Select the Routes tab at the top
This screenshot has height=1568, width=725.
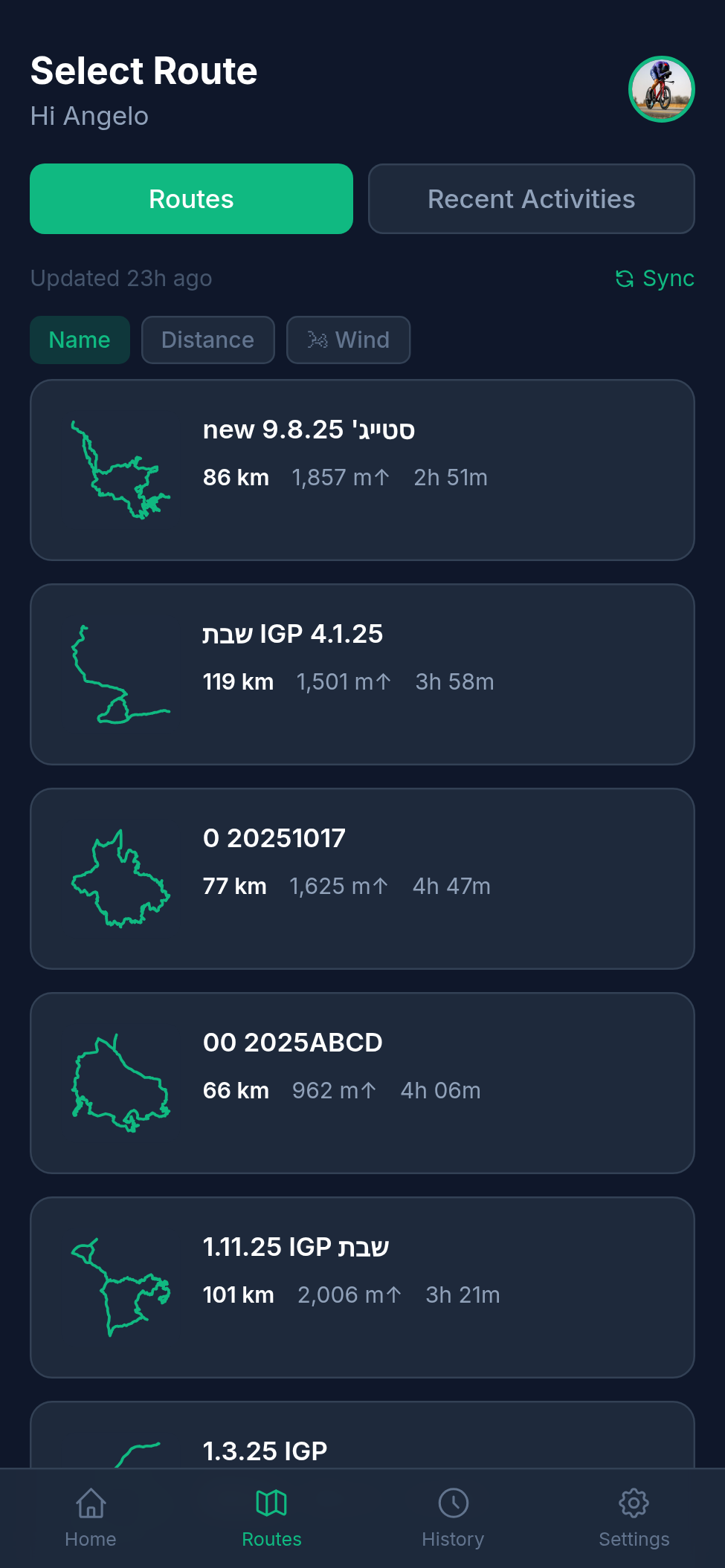pyautogui.click(x=191, y=198)
